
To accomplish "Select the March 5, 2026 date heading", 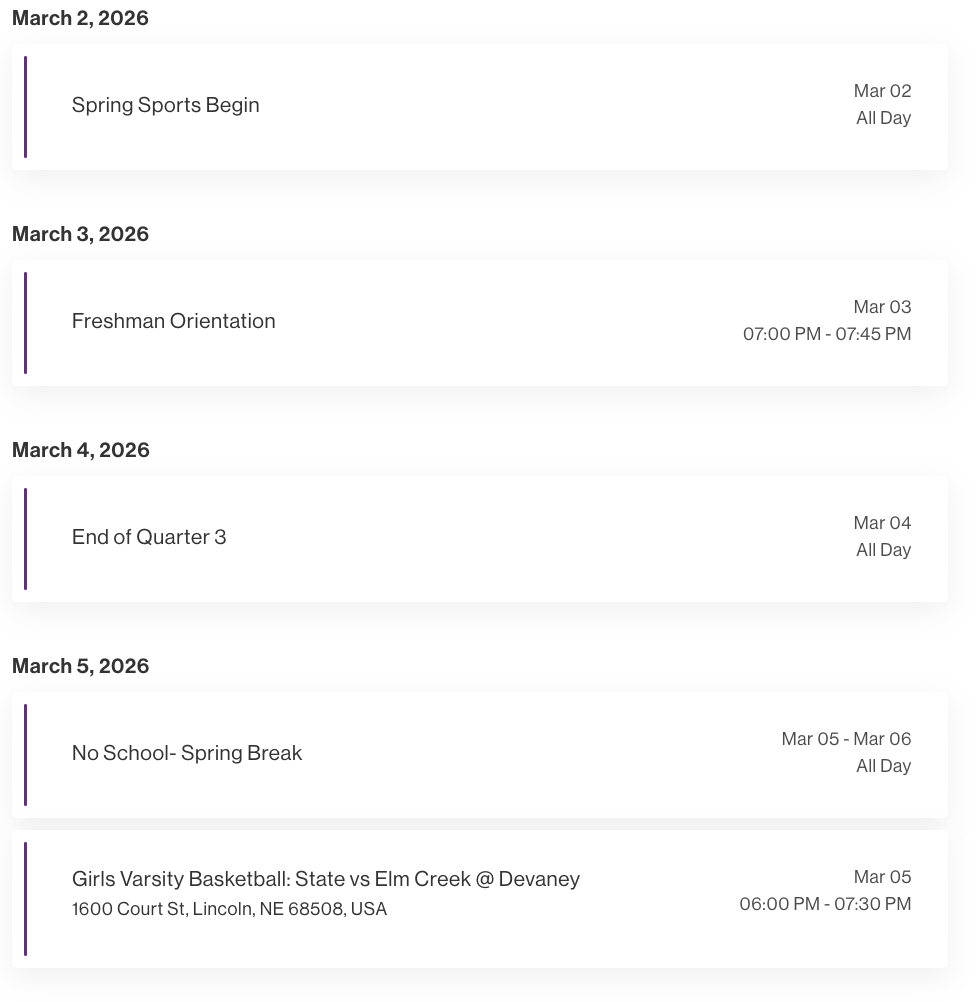I will (x=80, y=666).
